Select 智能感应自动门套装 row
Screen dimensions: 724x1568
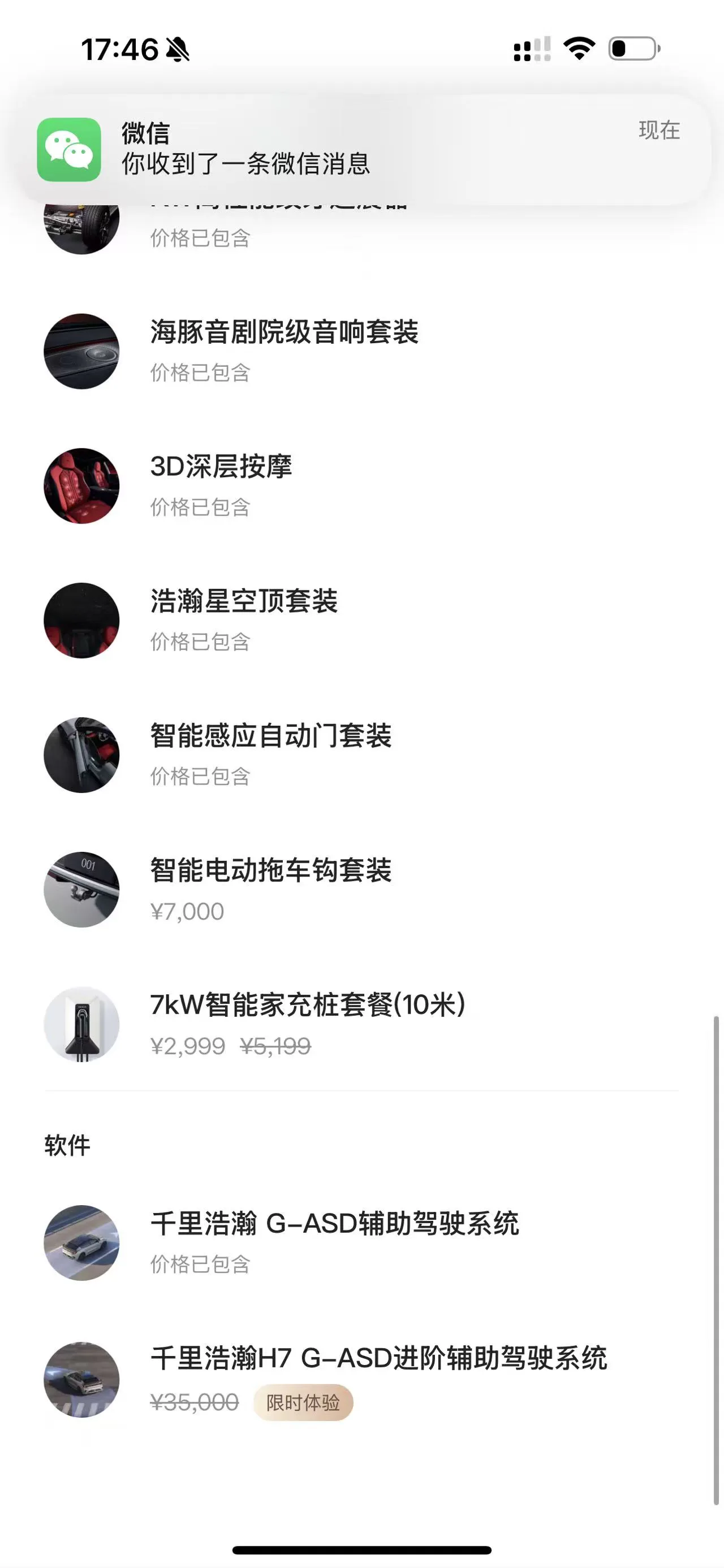[361, 755]
